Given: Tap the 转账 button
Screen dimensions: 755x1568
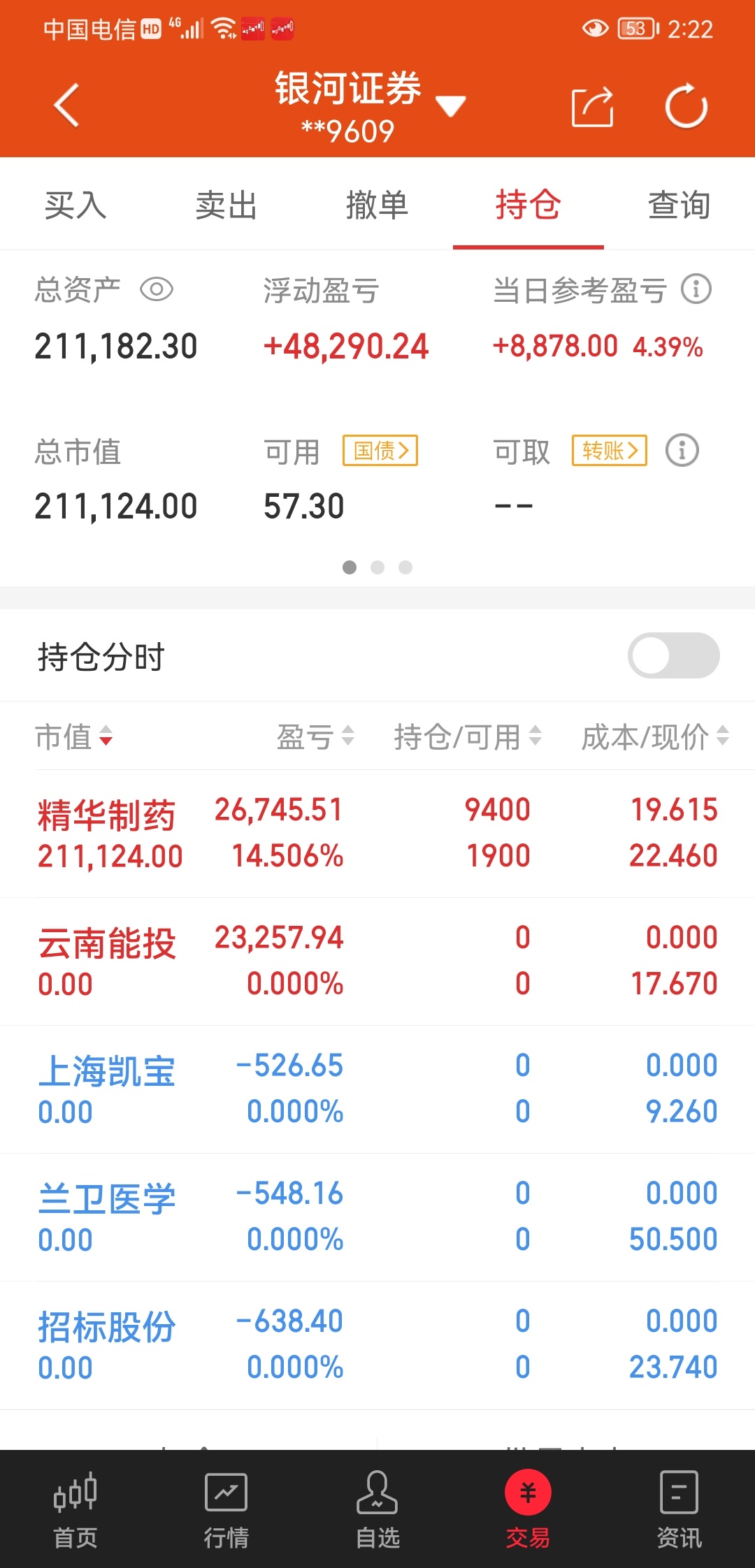Looking at the screenshot, I should pyautogui.click(x=610, y=451).
